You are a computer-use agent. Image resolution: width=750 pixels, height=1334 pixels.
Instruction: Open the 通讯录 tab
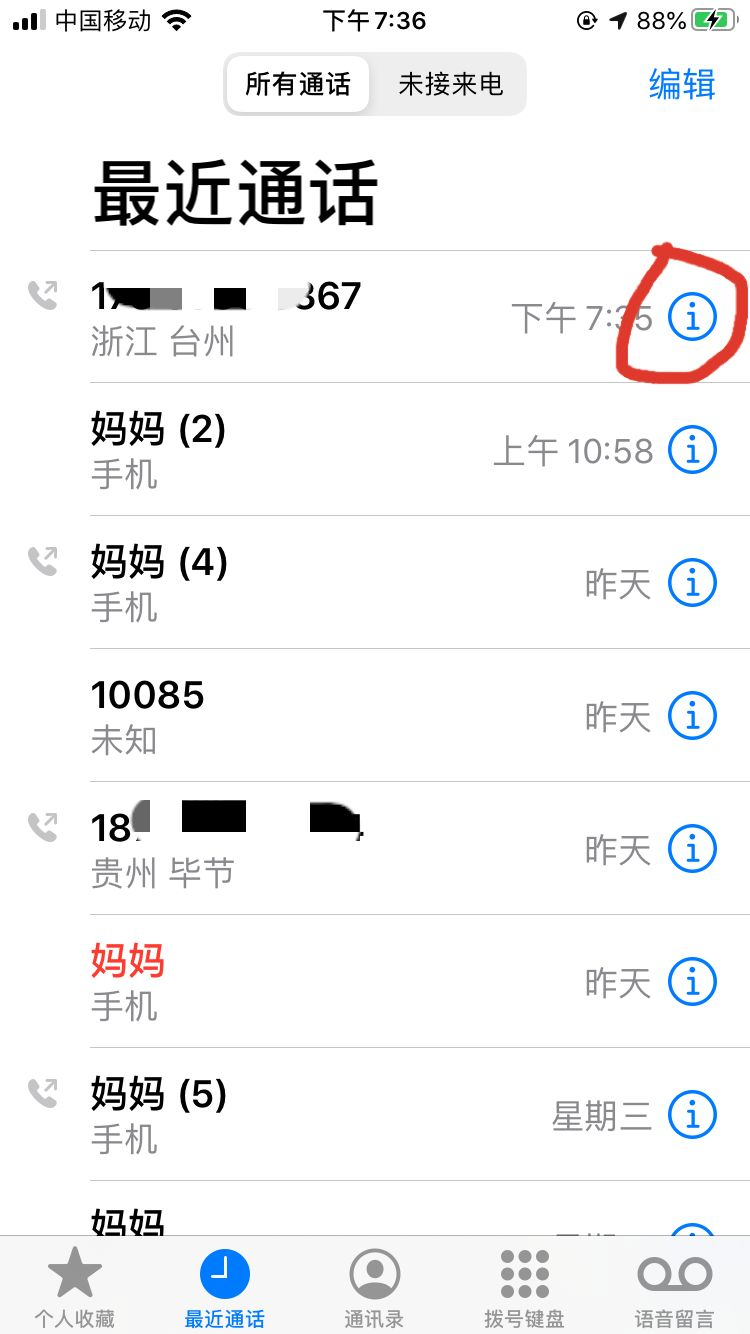pos(374,1286)
